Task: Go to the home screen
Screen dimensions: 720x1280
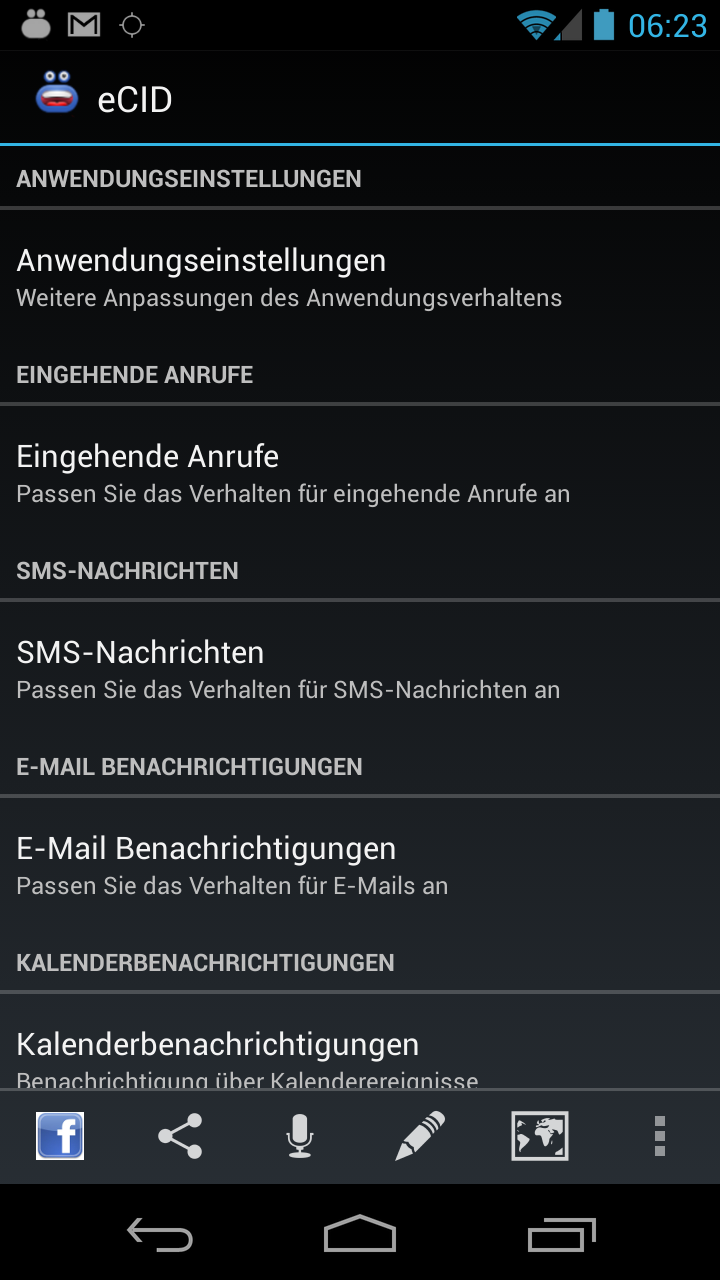Action: point(360,1236)
